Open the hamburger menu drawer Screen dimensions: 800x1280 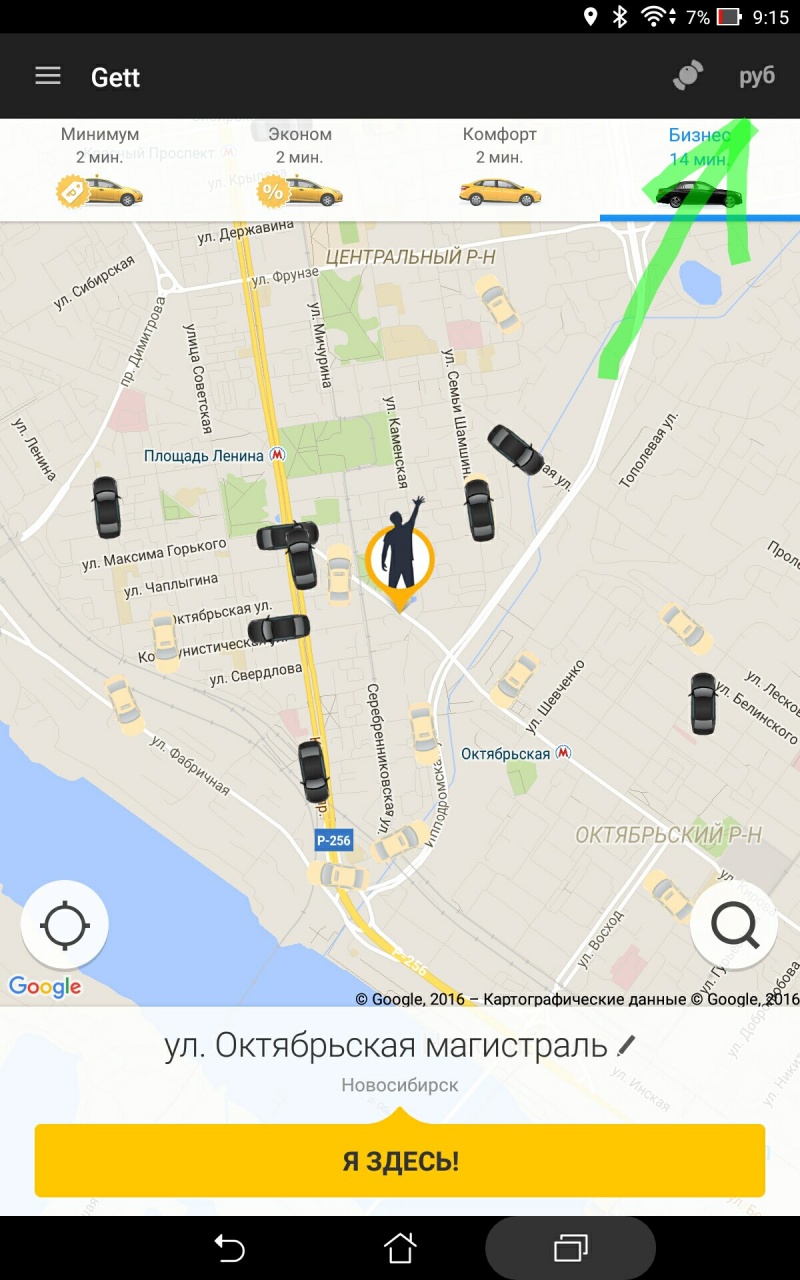click(48, 76)
